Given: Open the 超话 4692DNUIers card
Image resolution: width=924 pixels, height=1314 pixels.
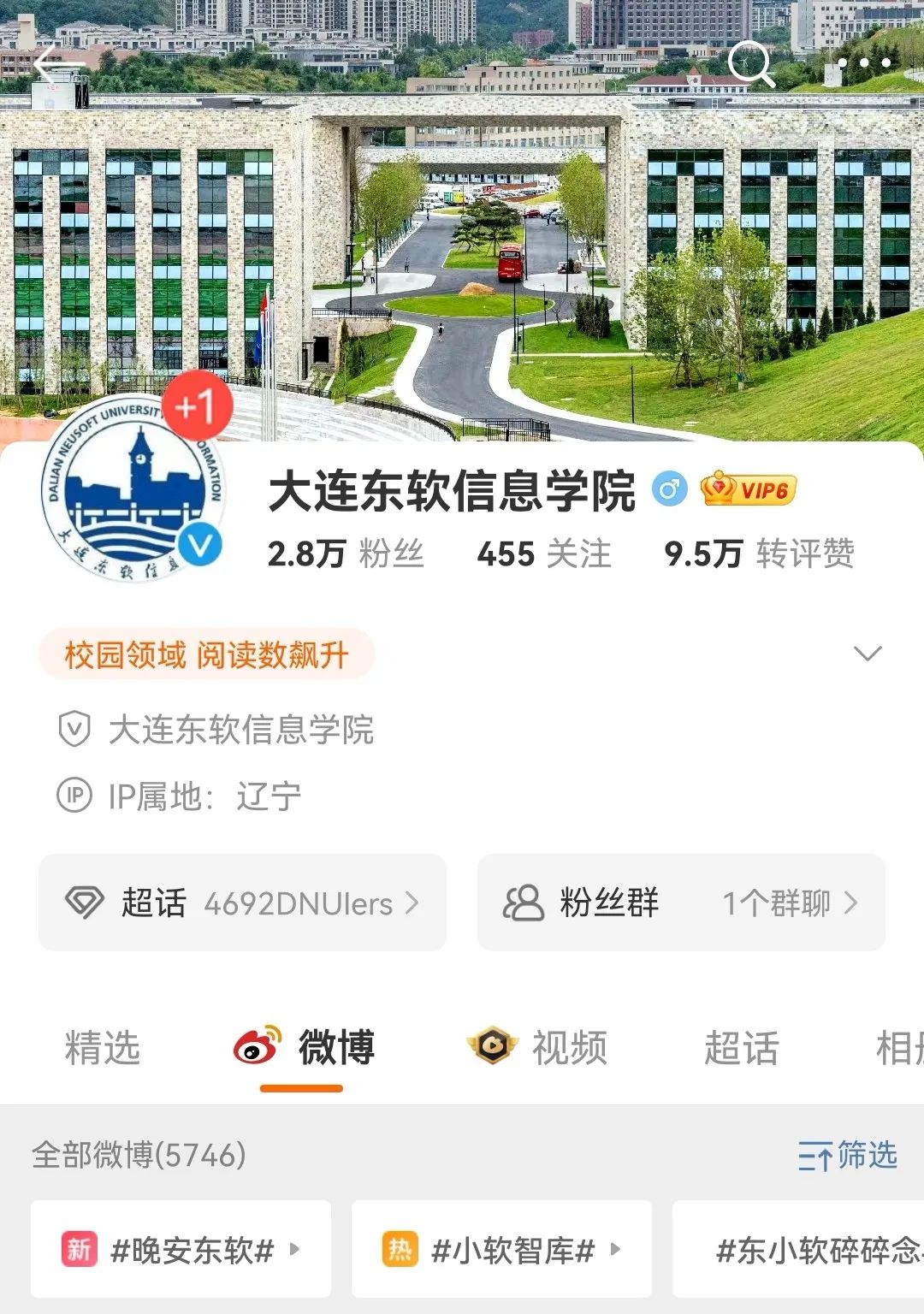Looking at the screenshot, I should (x=242, y=903).
